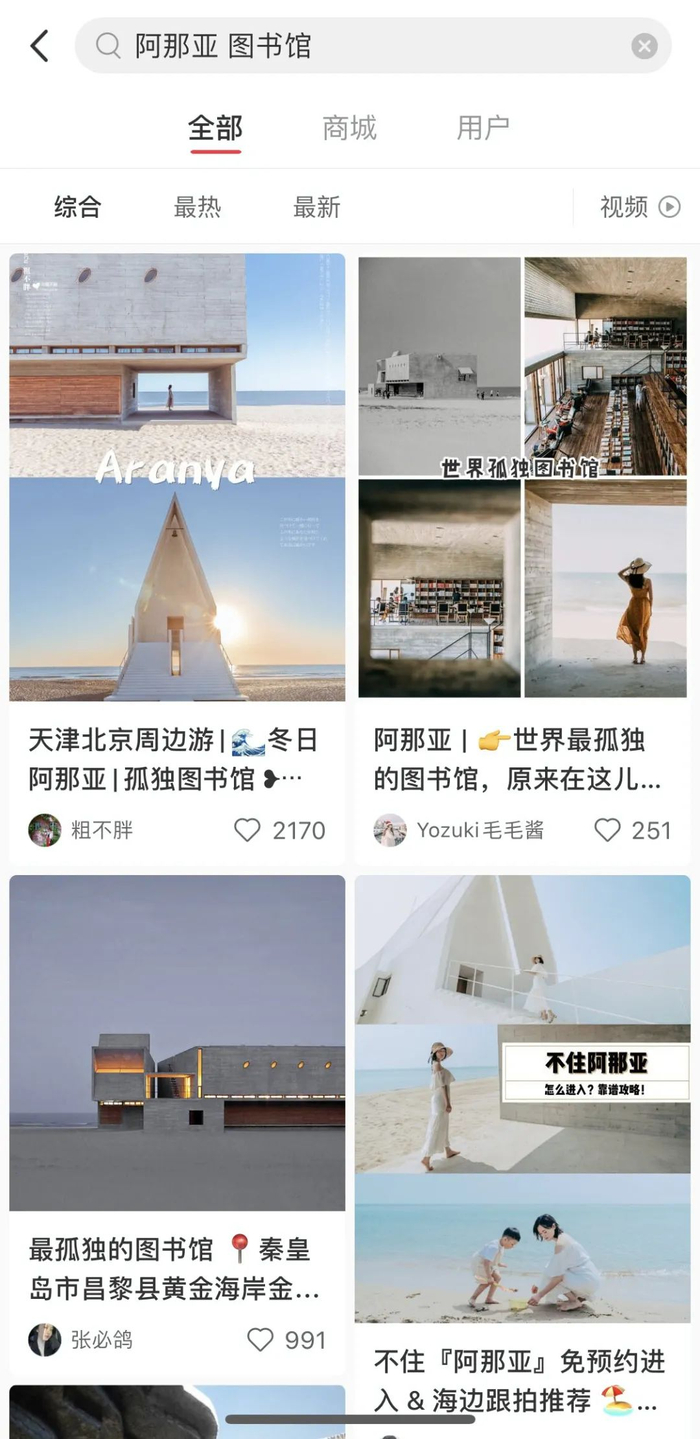Viewport: 700px width, 1439px height.
Task: Like the post by 张必鸽
Action: click(x=260, y=1340)
